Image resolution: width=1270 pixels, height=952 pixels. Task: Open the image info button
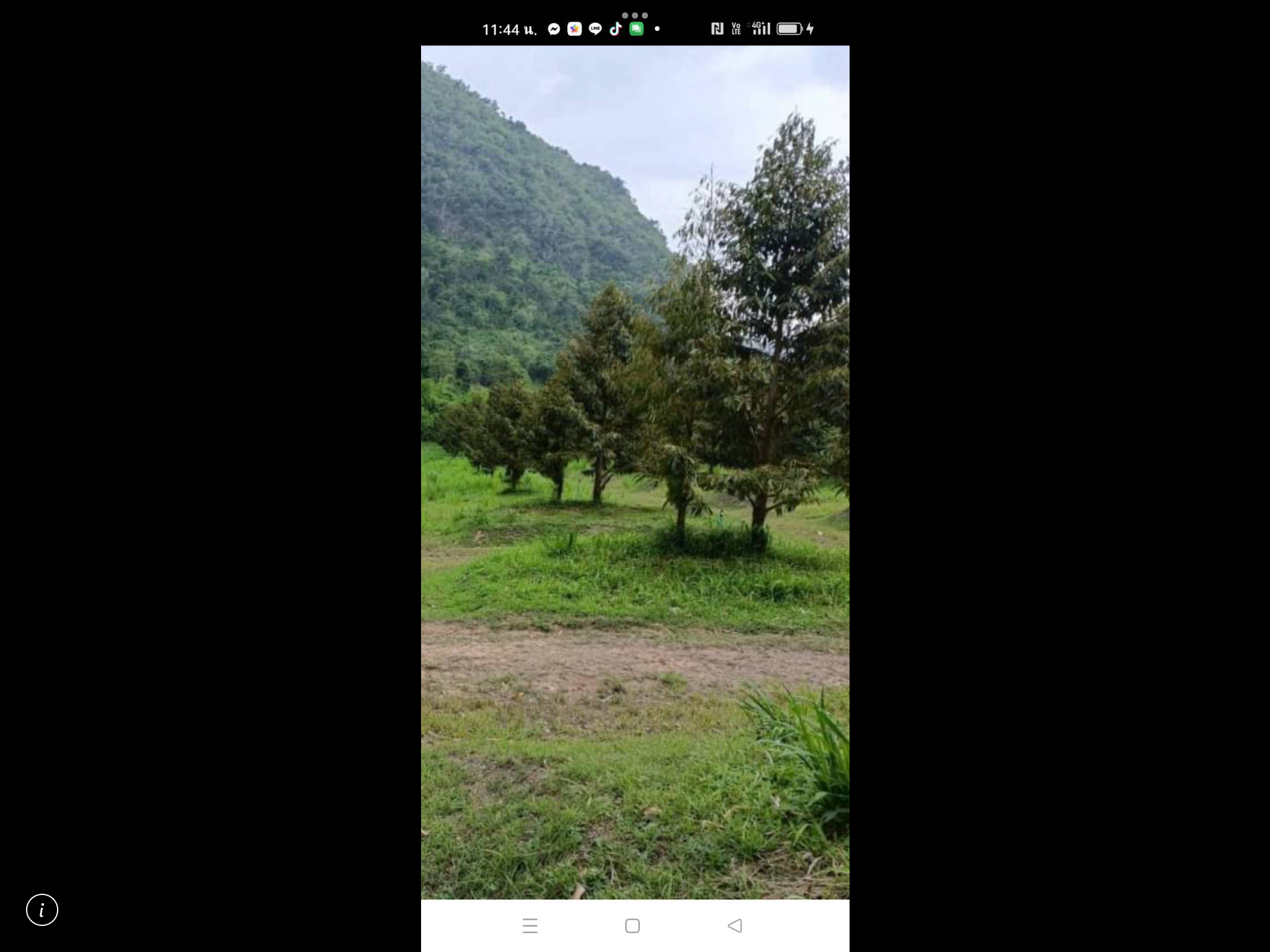pyautogui.click(x=42, y=910)
